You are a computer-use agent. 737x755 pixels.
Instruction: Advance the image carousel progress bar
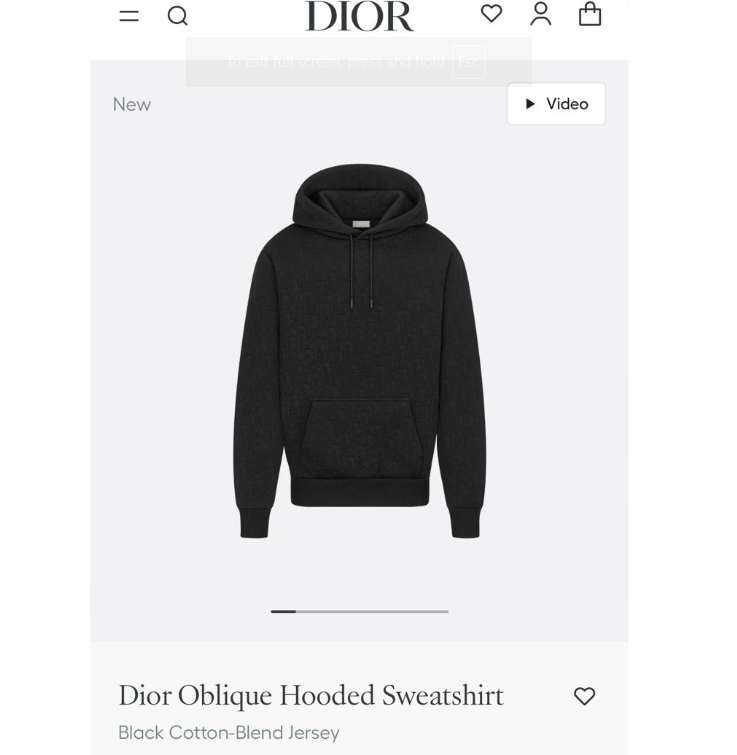point(360,610)
